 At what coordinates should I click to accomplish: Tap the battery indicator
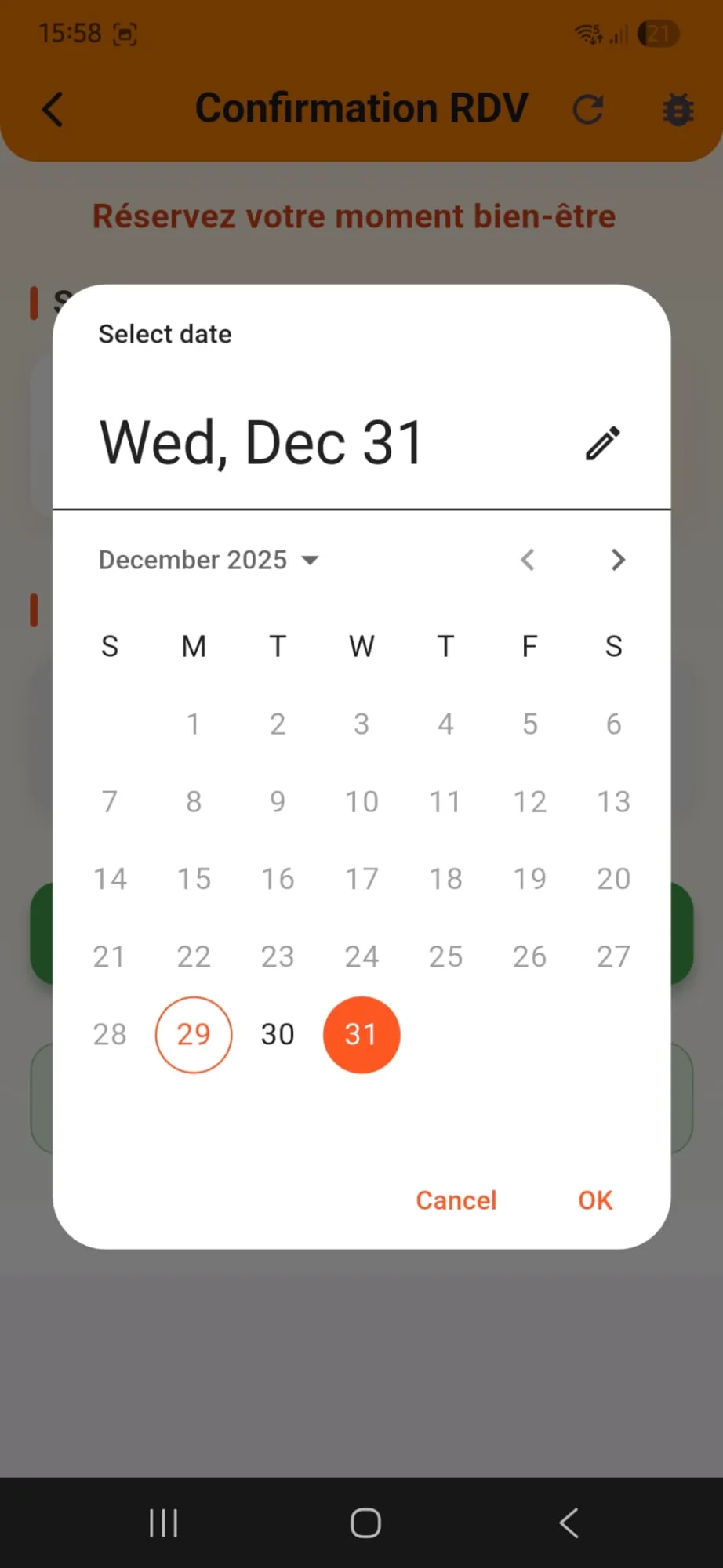(x=659, y=33)
